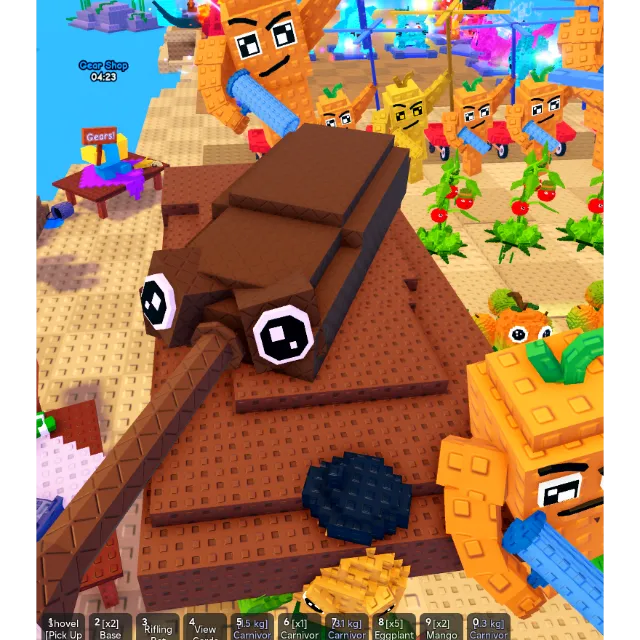Equip the 31 kg Carnivor in slot 7
The image size is (640, 640).
[347, 628]
